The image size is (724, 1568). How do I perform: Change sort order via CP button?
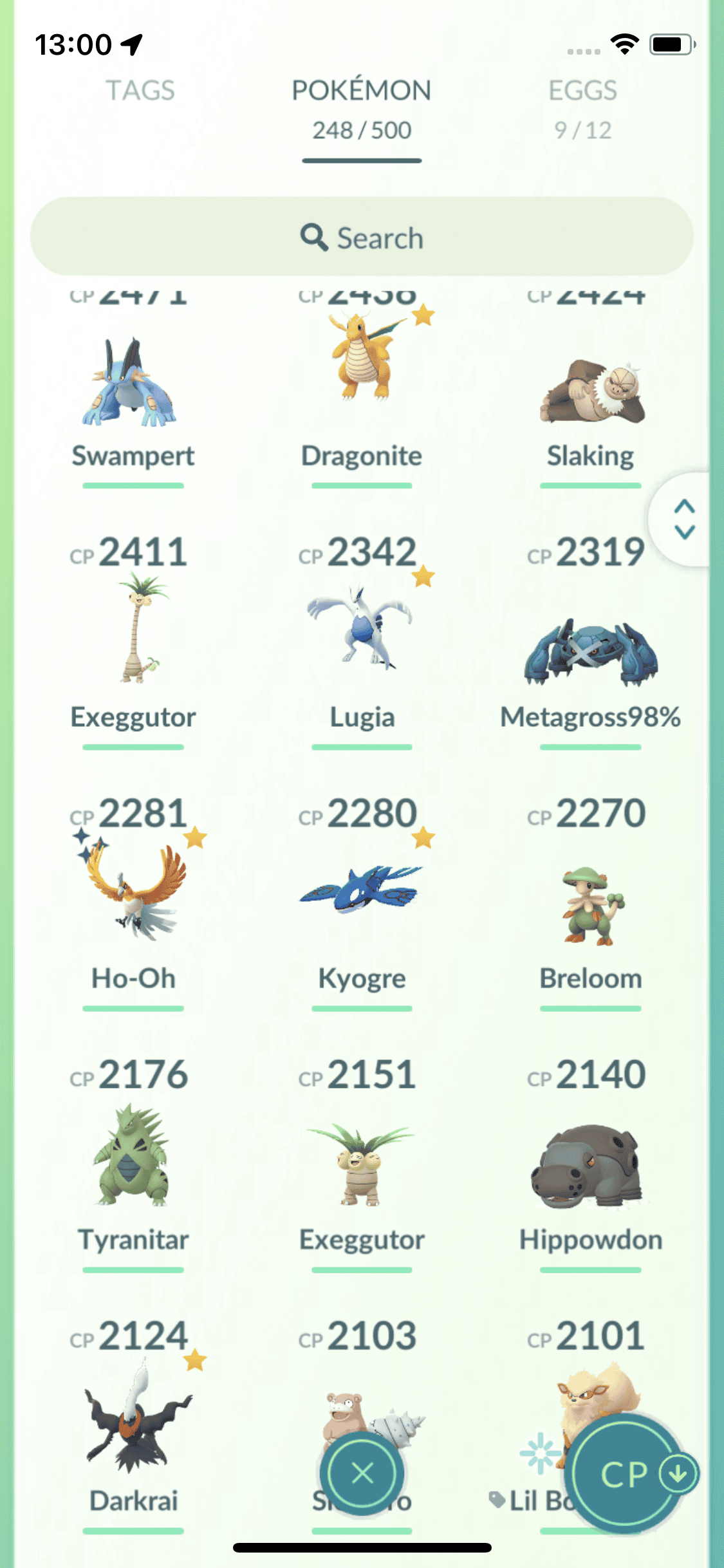[627, 1474]
